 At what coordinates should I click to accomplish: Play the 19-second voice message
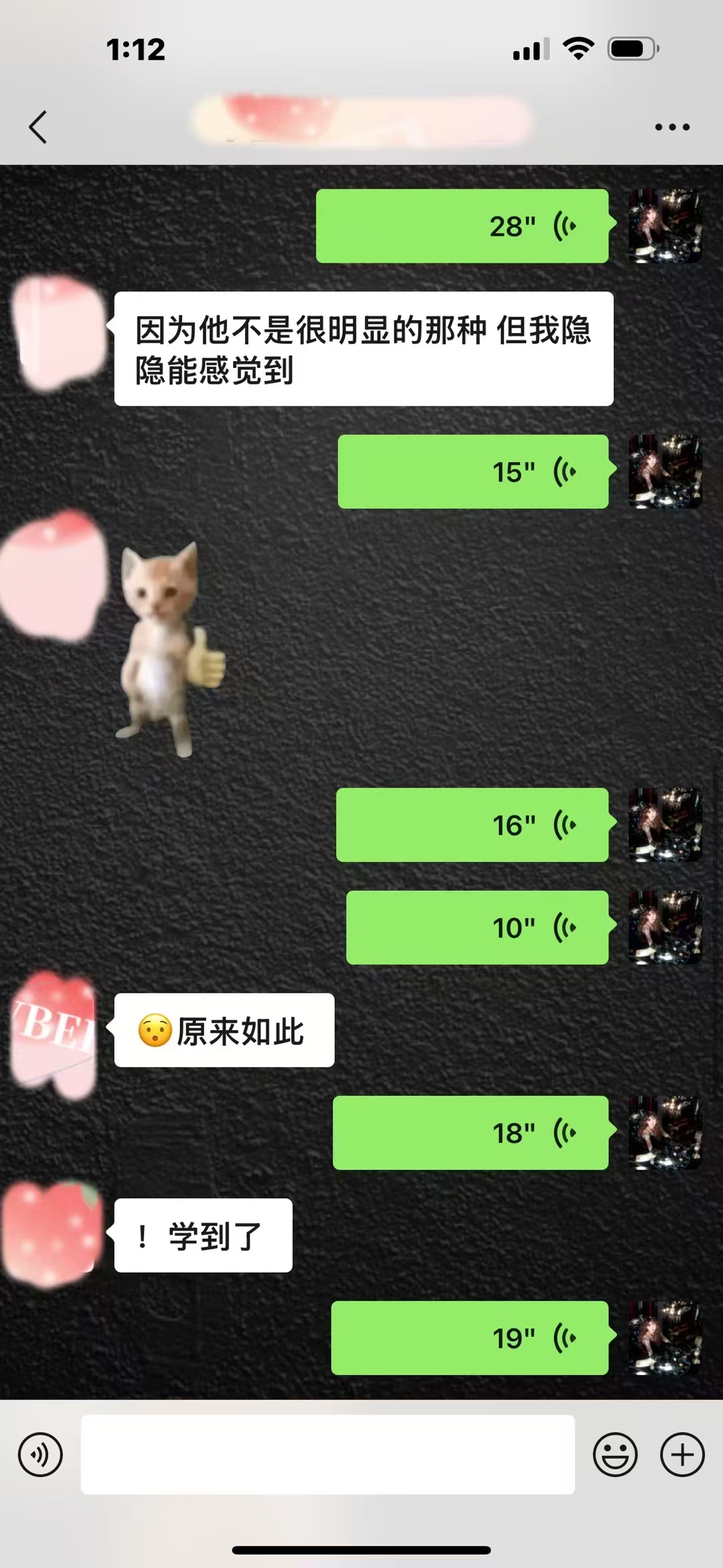(x=469, y=1338)
